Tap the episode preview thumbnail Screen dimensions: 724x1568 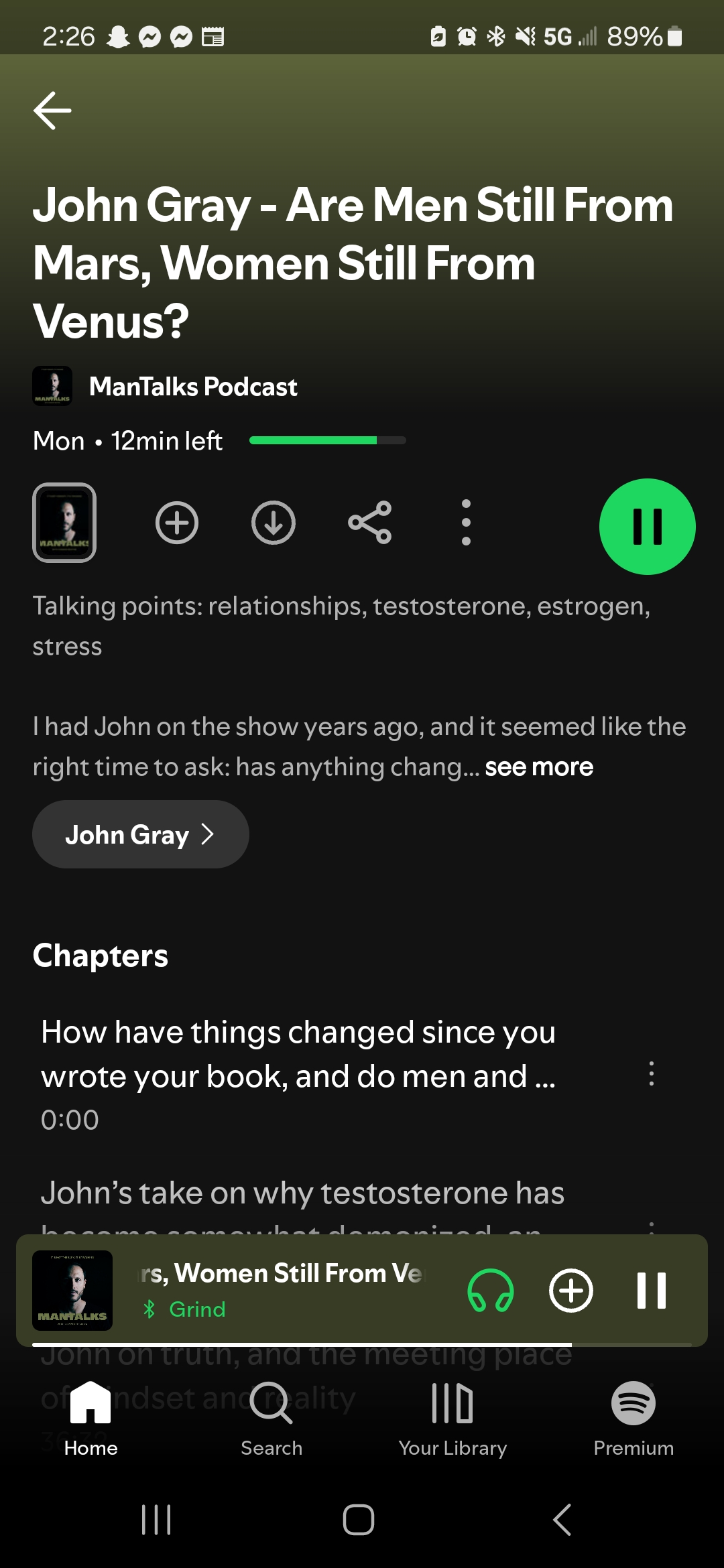click(x=64, y=523)
